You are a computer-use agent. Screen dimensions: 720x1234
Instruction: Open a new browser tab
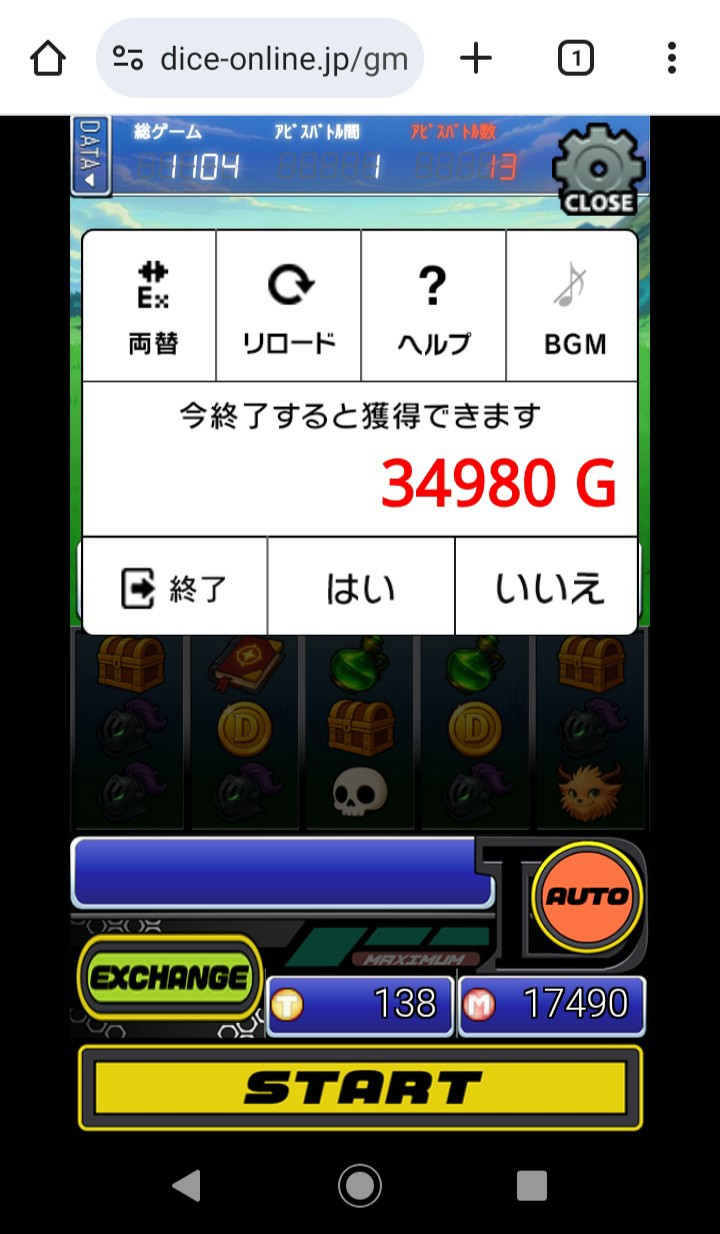pyautogui.click(x=476, y=59)
